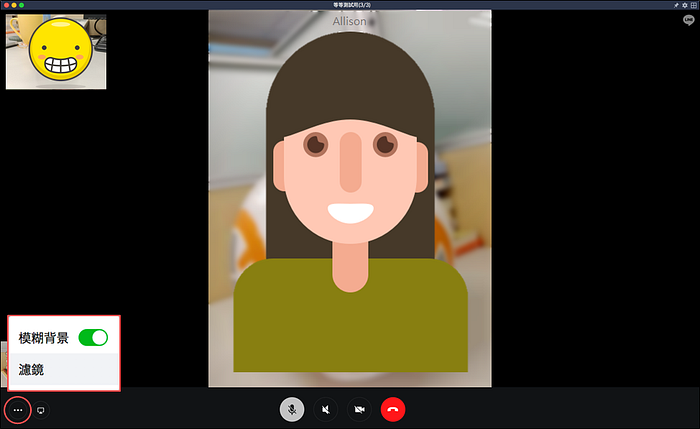Toggle the 模糊背景 blur background switch
This screenshot has height=429, width=700.
click(92, 337)
